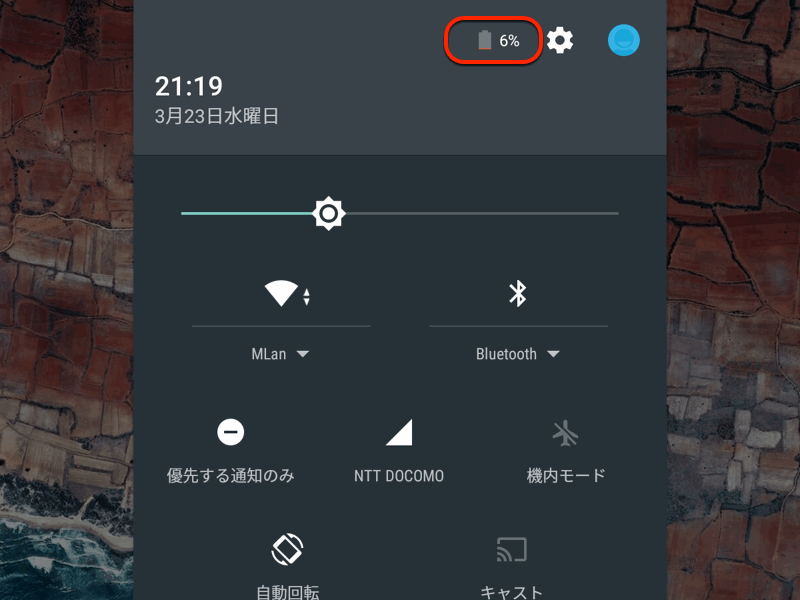Tap the 21:19 time to open alarms
The height and width of the screenshot is (600, 800).
(189, 86)
